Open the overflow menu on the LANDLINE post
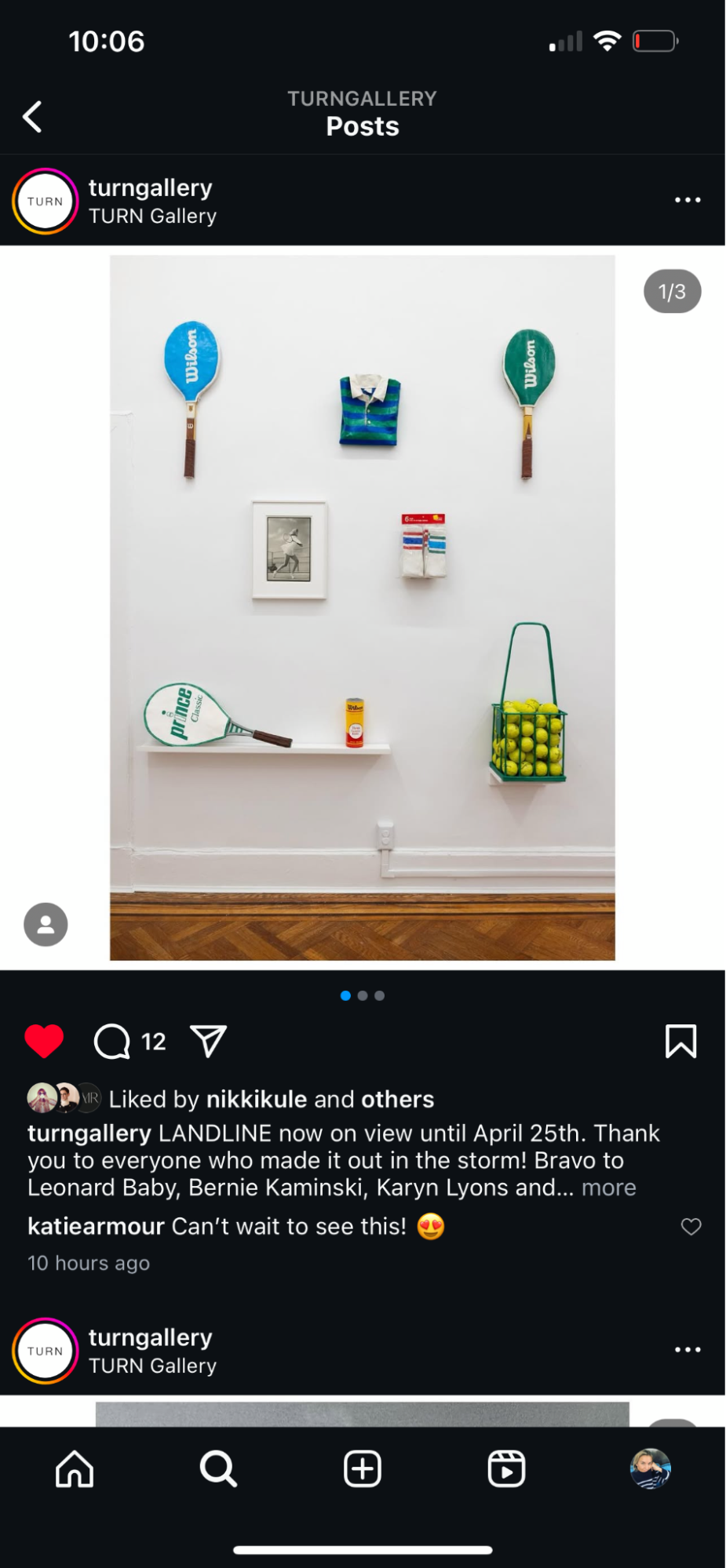The width and height of the screenshot is (726, 1568). coord(687,200)
